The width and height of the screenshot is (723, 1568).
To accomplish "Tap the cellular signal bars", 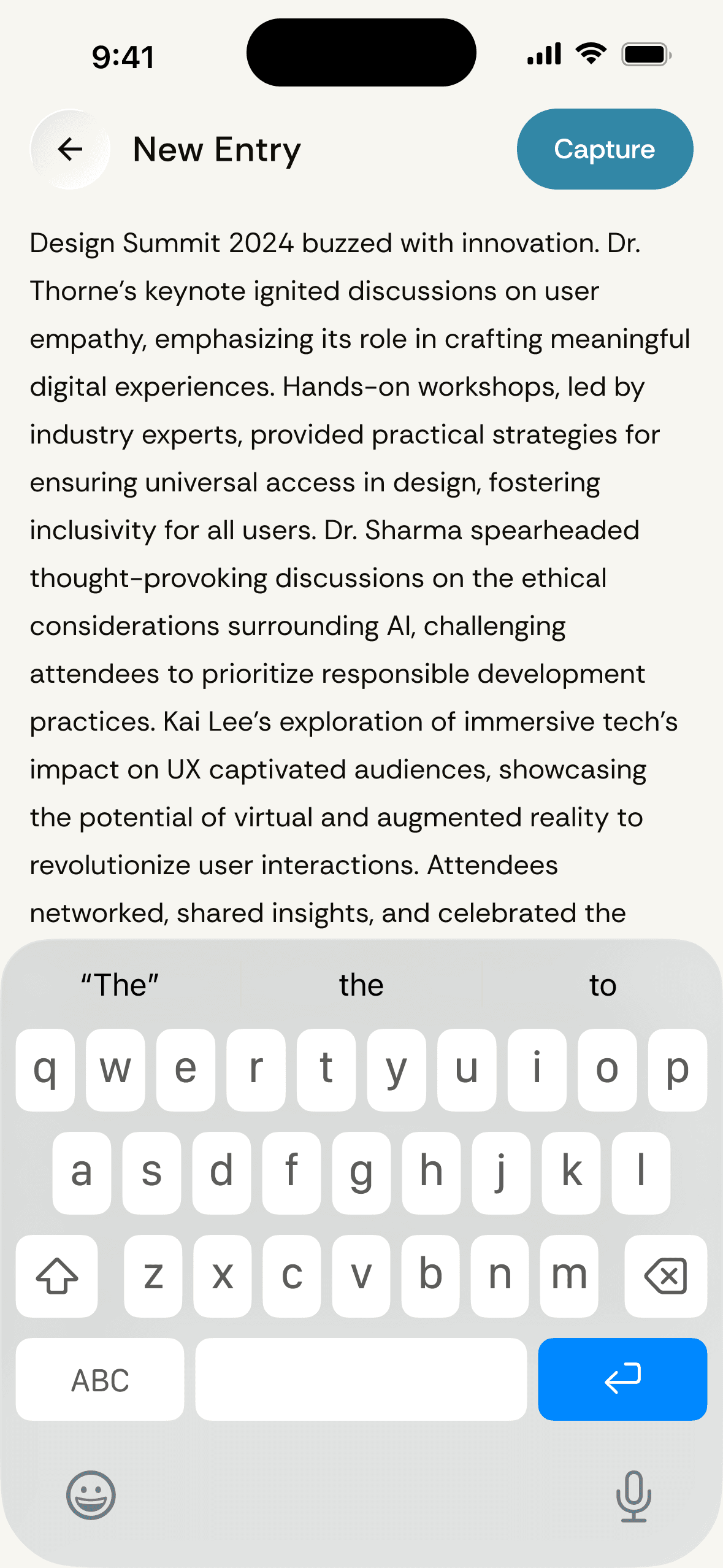I will [x=543, y=54].
